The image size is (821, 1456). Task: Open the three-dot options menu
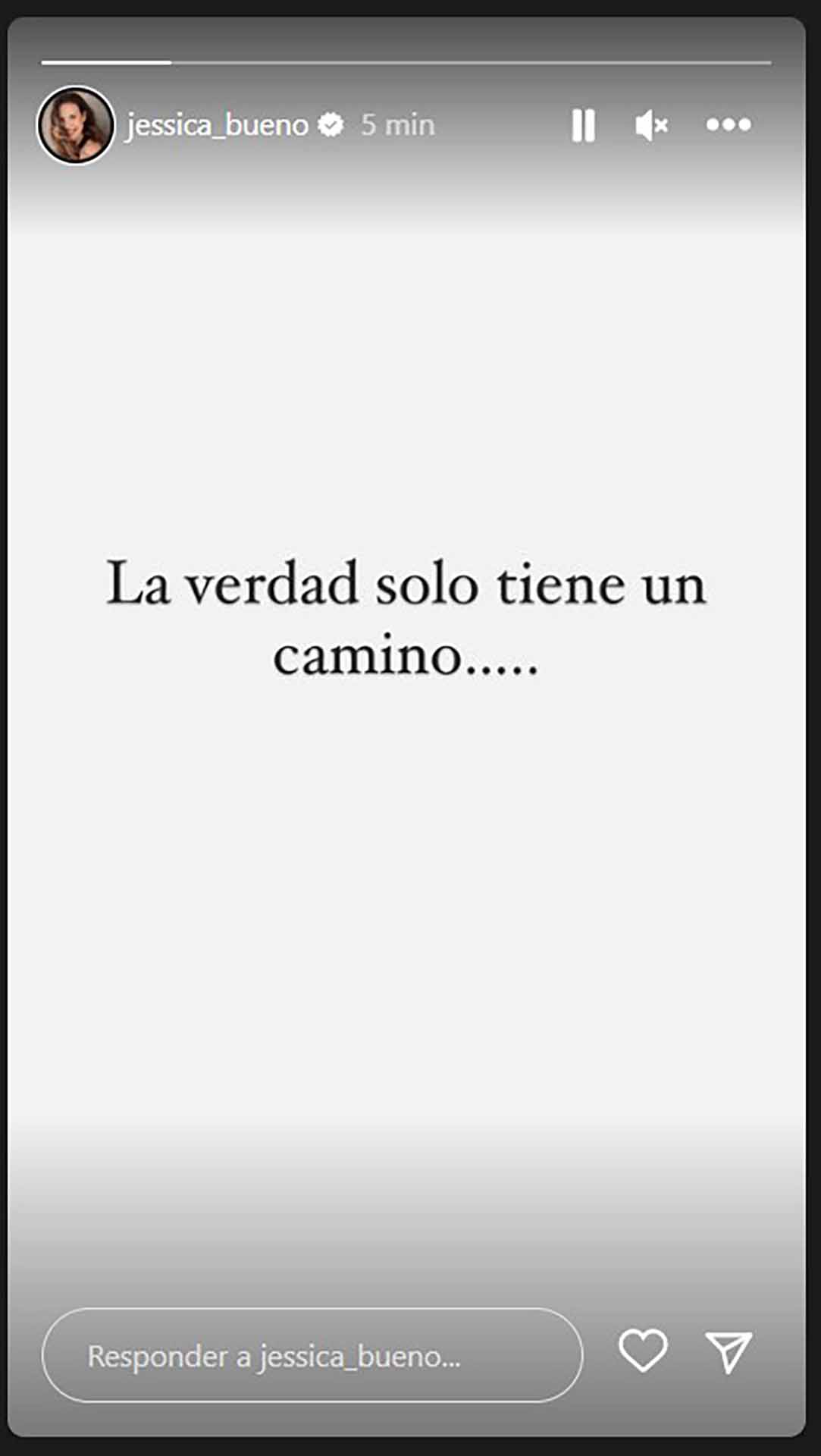point(729,124)
